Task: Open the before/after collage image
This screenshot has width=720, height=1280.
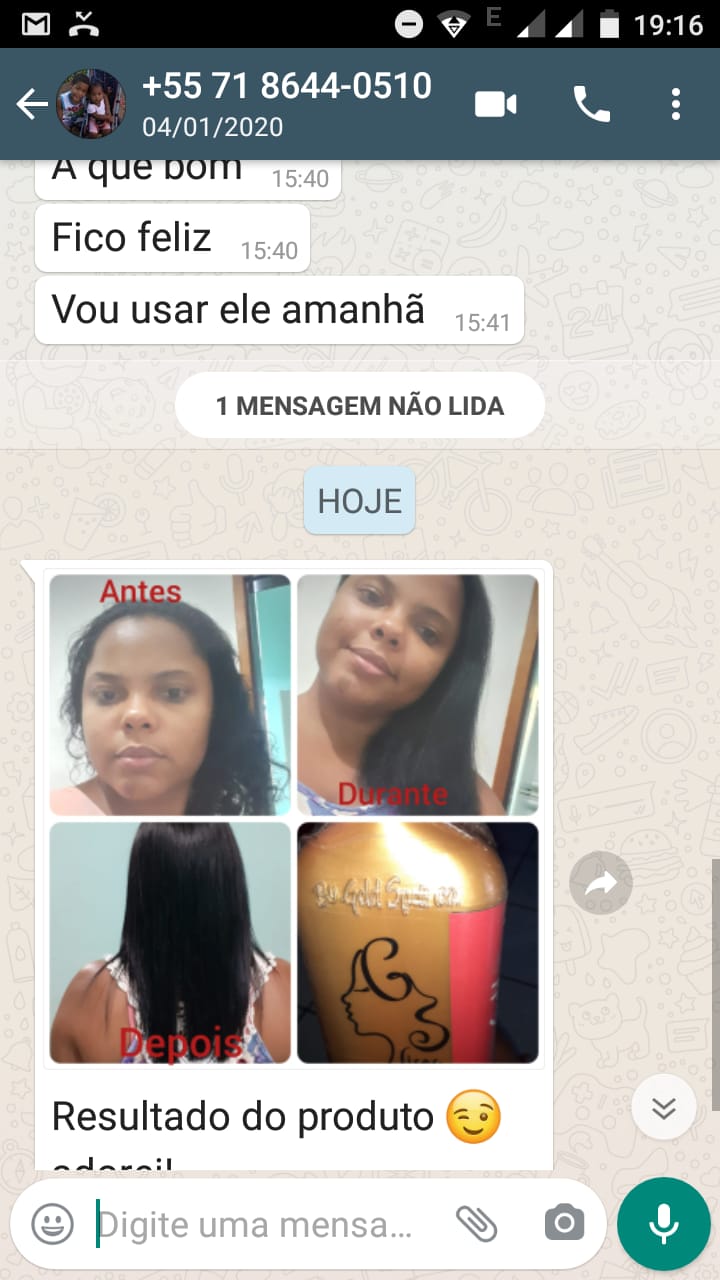Action: (294, 818)
